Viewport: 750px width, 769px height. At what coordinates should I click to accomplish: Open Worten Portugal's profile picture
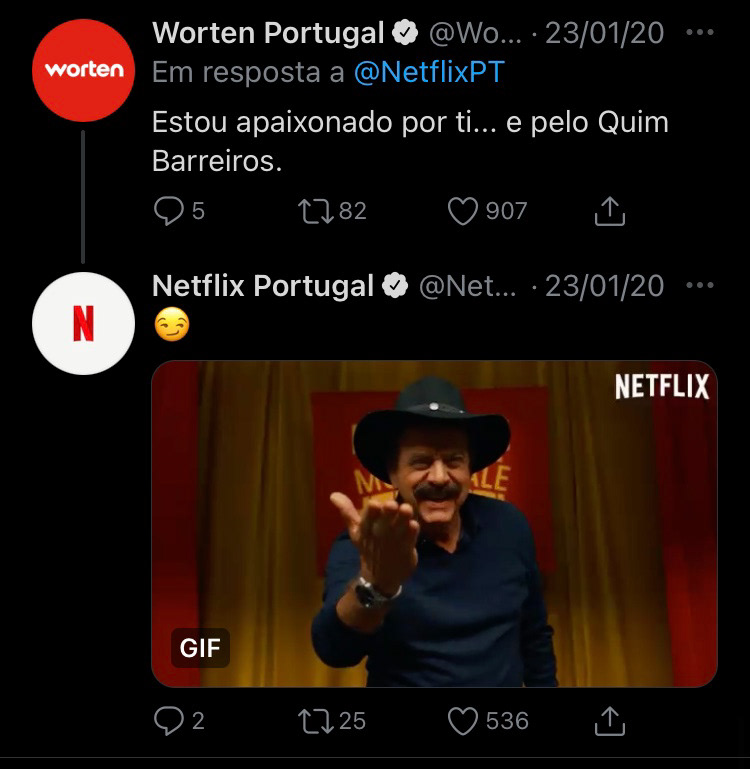point(83,70)
